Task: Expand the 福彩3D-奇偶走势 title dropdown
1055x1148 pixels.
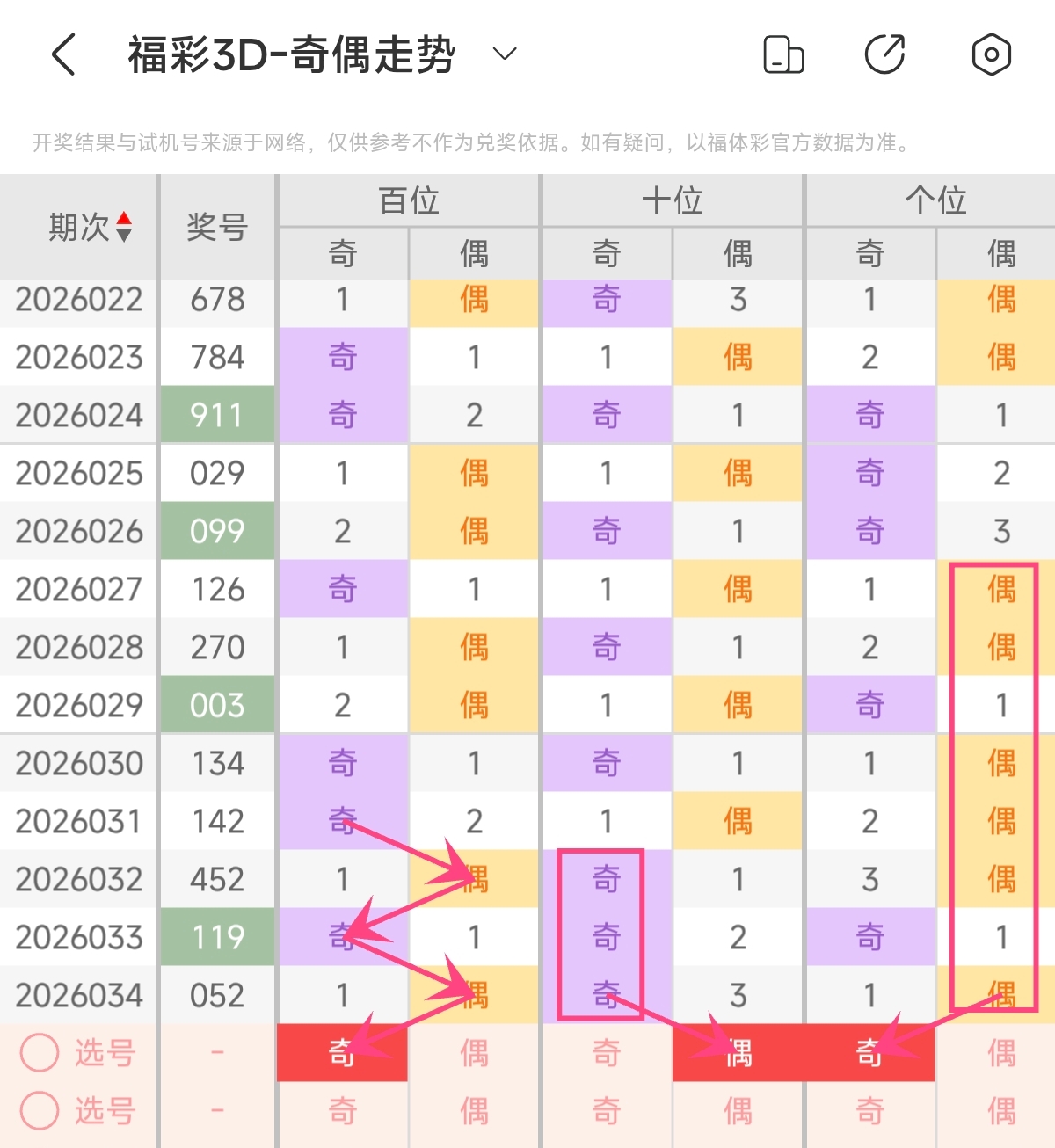Action: 505,54
